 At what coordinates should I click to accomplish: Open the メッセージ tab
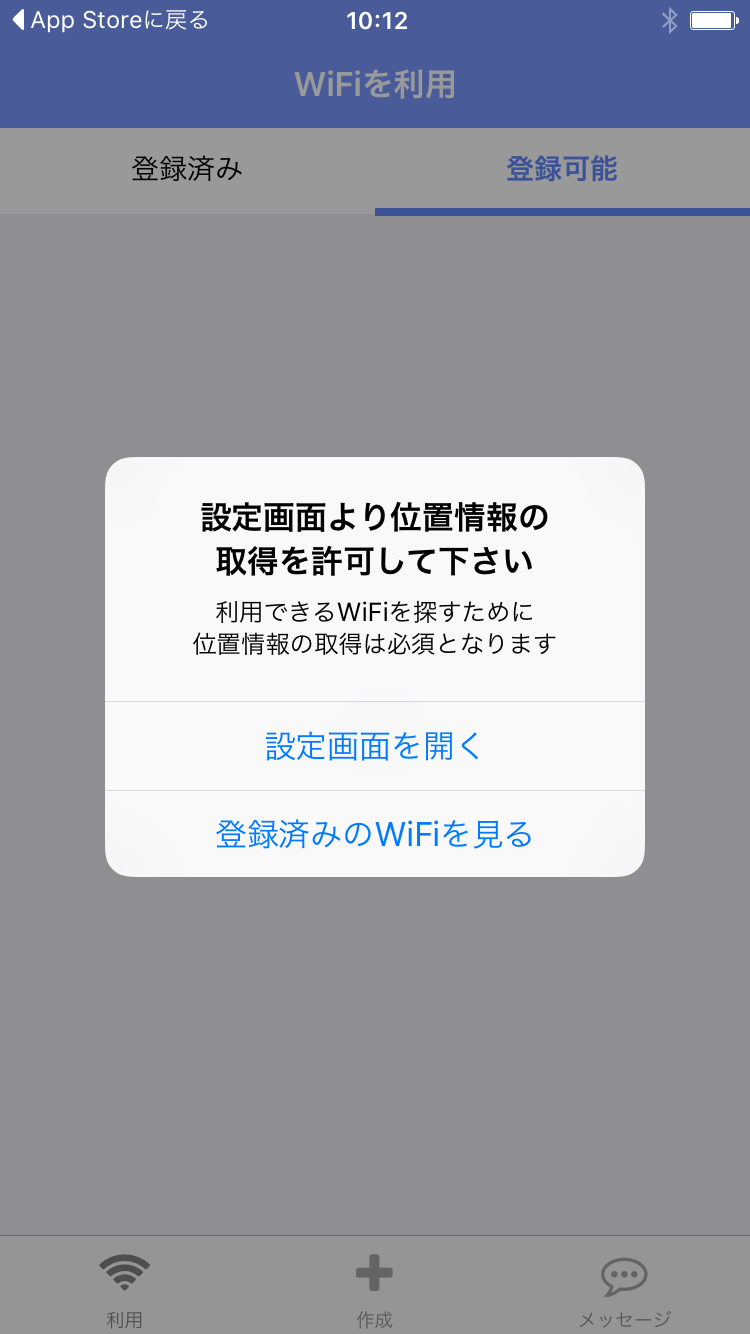click(x=624, y=1288)
